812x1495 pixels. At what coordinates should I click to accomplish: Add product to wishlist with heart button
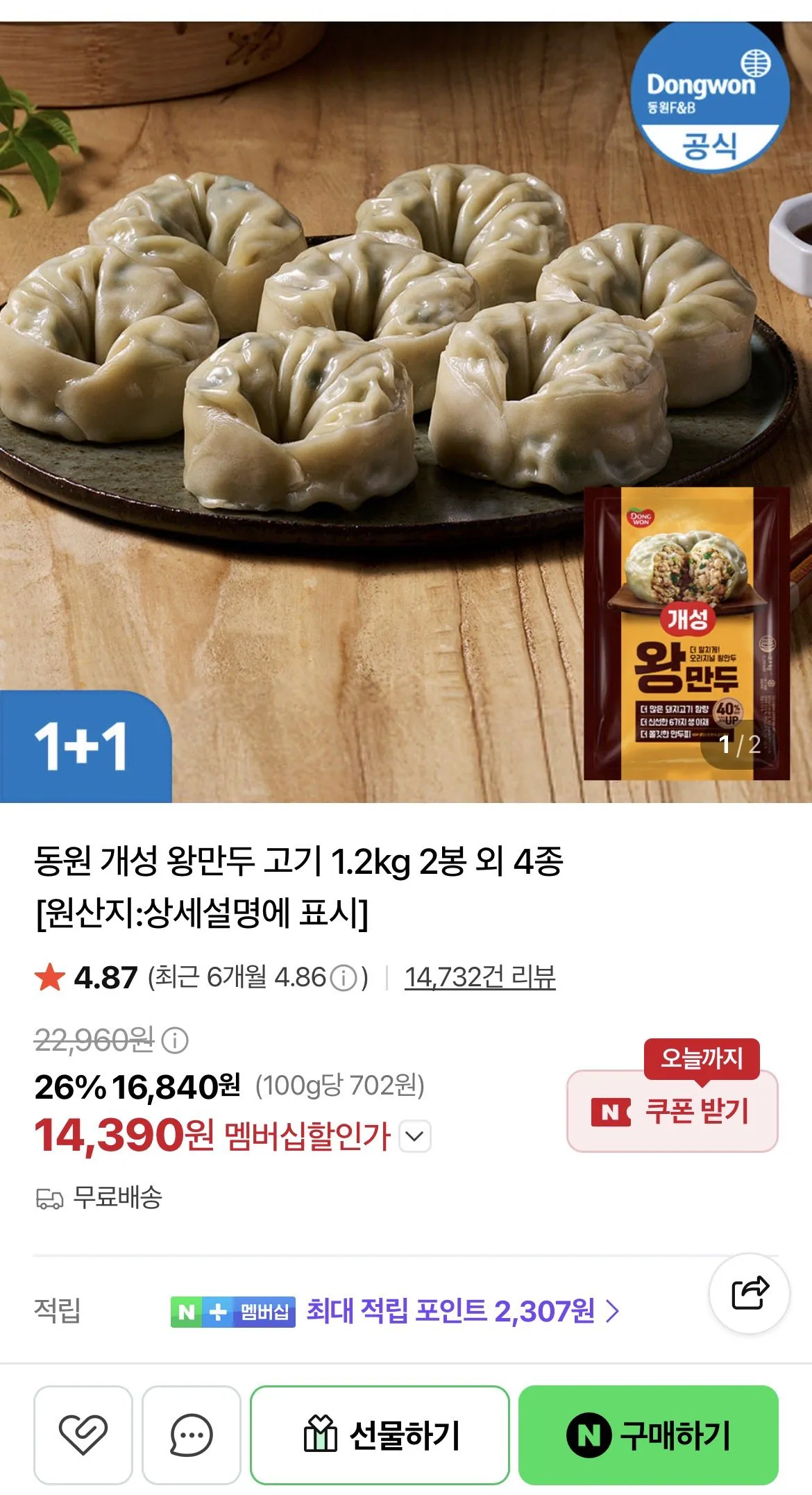point(83,1434)
